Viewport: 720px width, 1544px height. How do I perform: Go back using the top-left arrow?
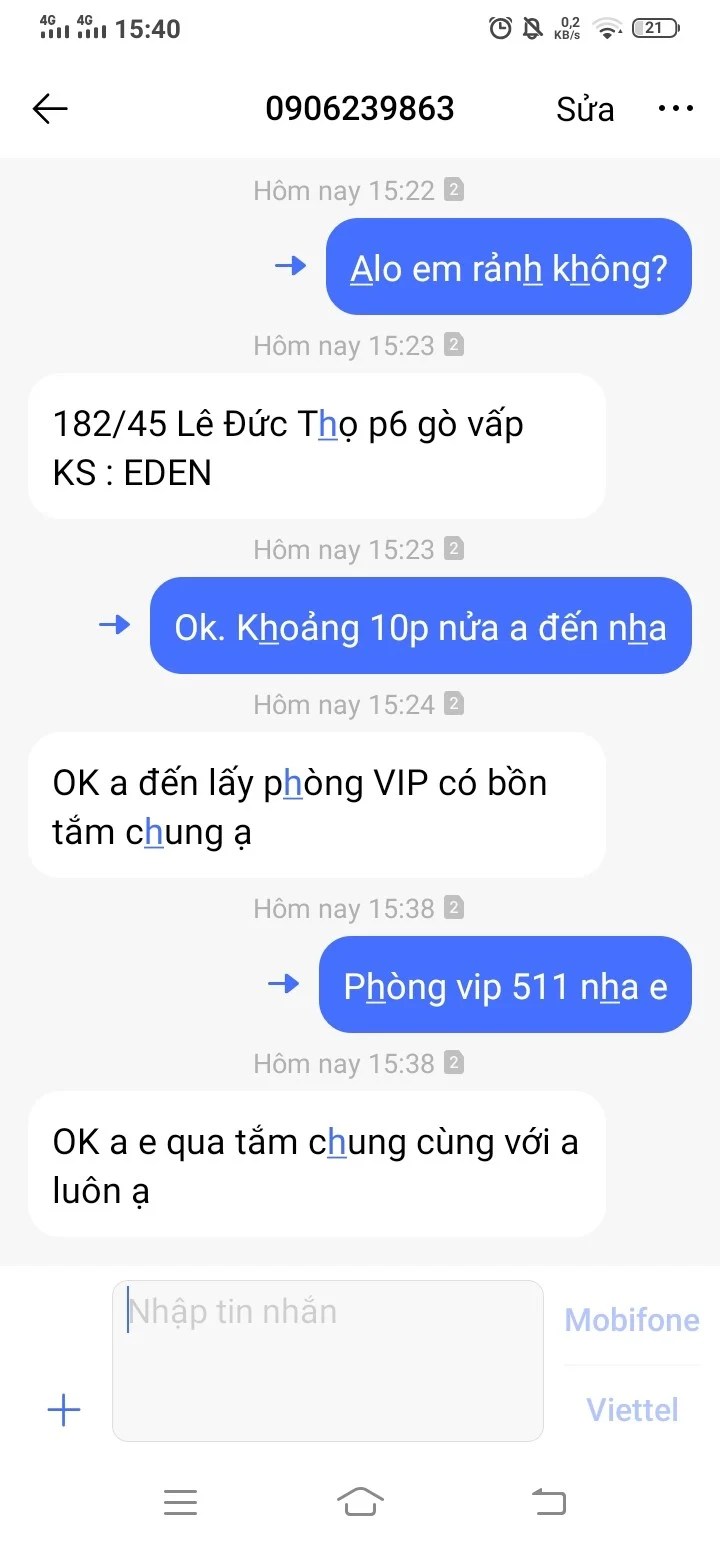(50, 109)
